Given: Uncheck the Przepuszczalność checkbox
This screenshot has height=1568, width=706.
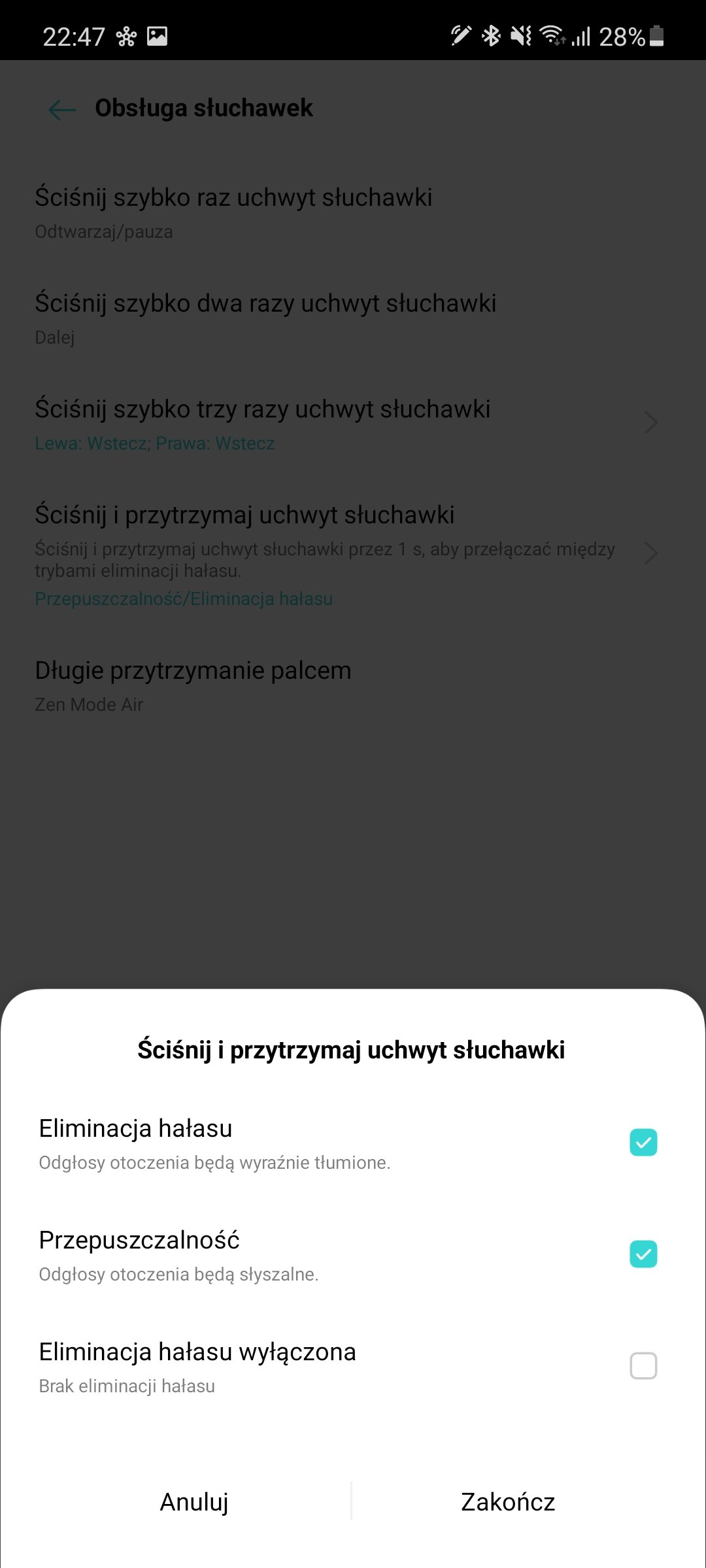Looking at the screenshot, I should (643, 1254).
